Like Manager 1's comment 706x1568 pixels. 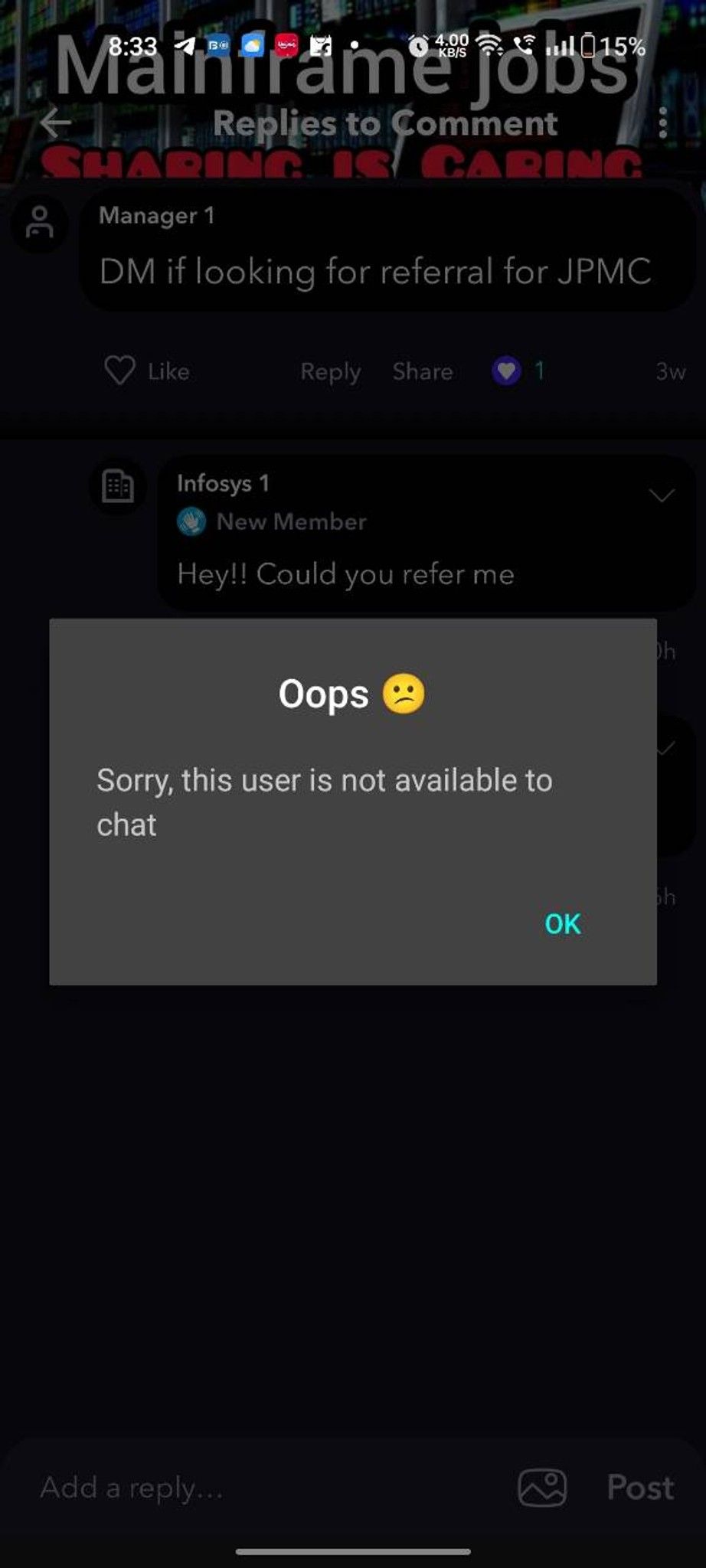coord(146,371)
